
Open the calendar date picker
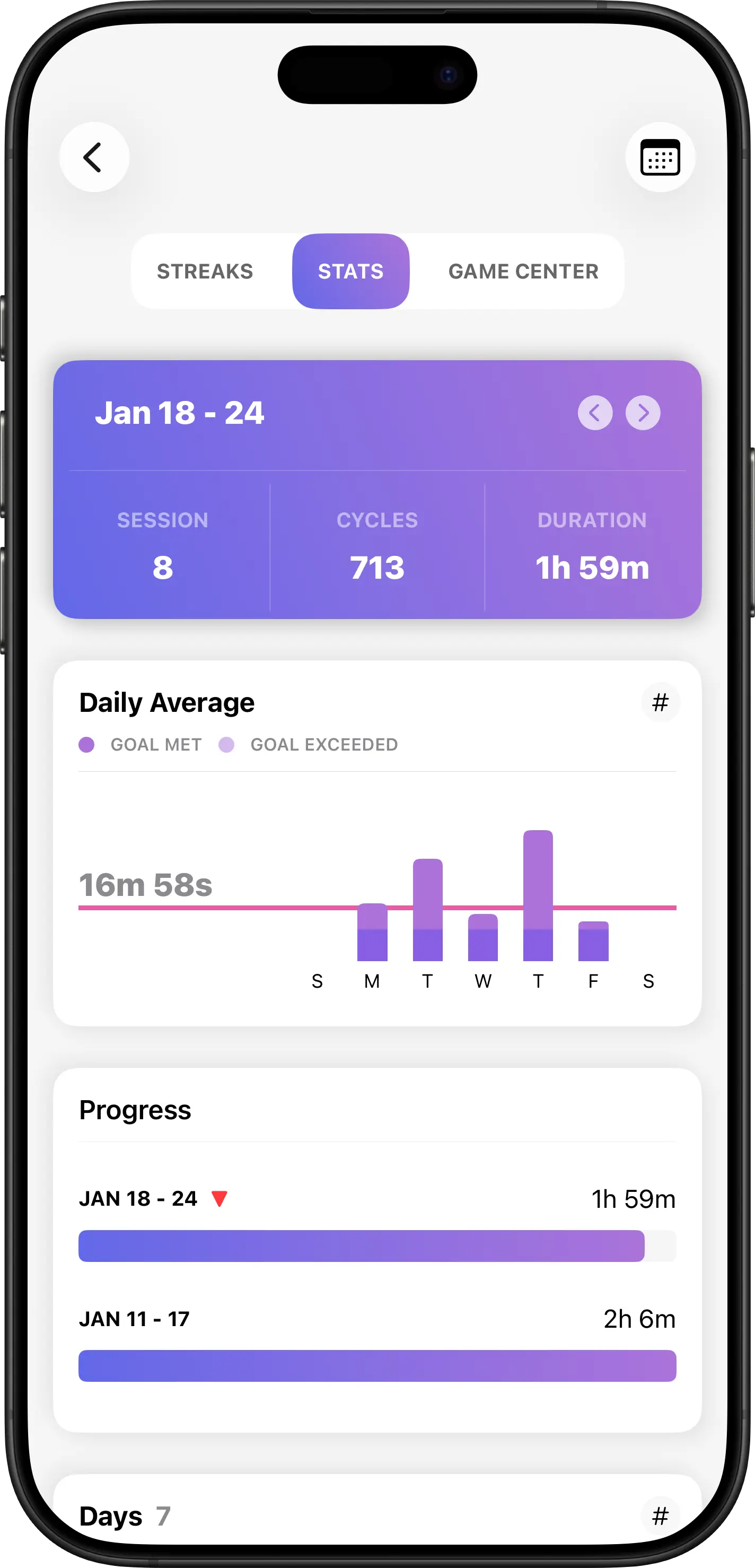coord(660,158)
